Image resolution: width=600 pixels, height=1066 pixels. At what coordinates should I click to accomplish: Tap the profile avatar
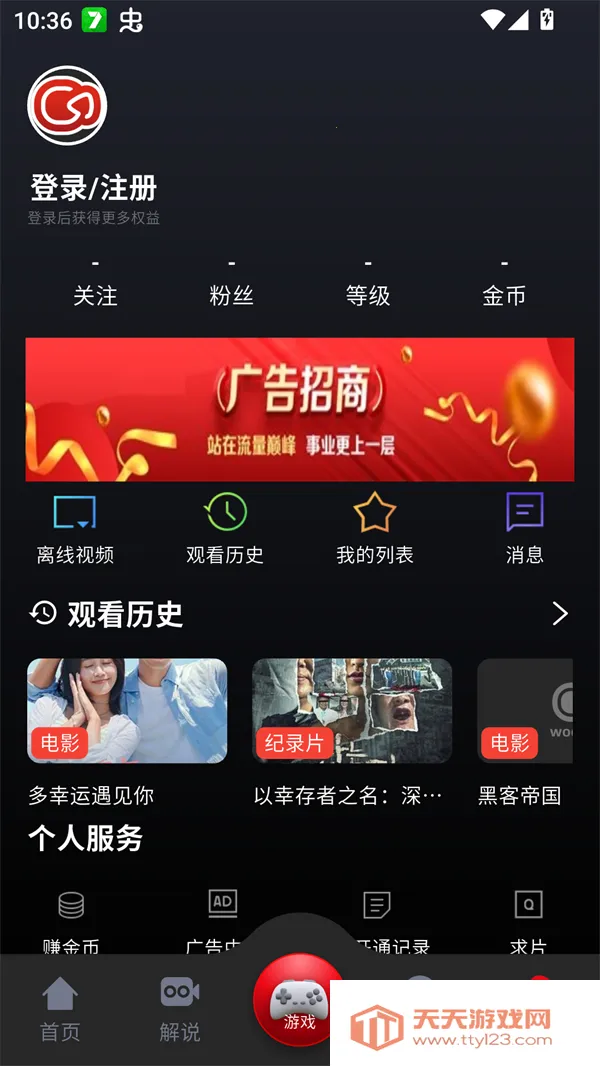click(67, 105)
